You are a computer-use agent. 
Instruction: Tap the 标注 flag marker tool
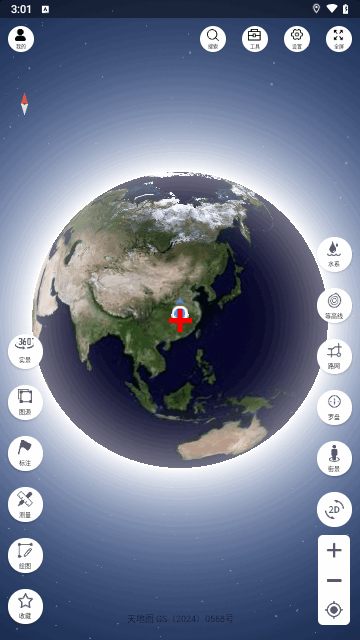tap(25, 453)
